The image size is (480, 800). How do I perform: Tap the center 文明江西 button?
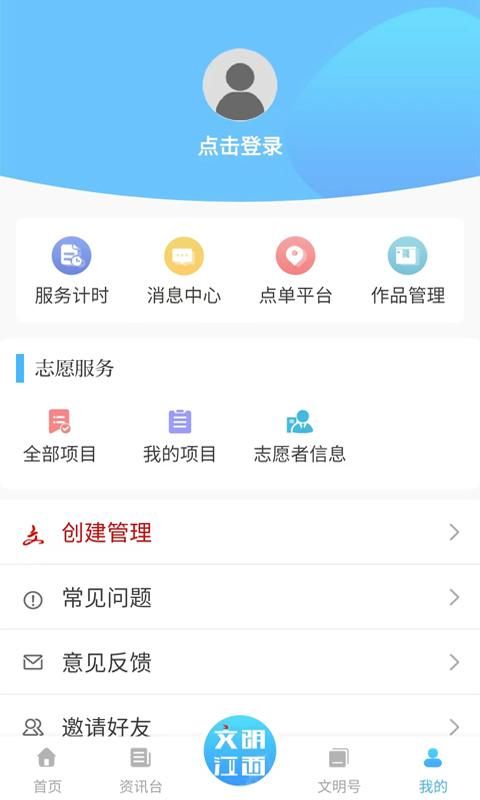point(240,752)
